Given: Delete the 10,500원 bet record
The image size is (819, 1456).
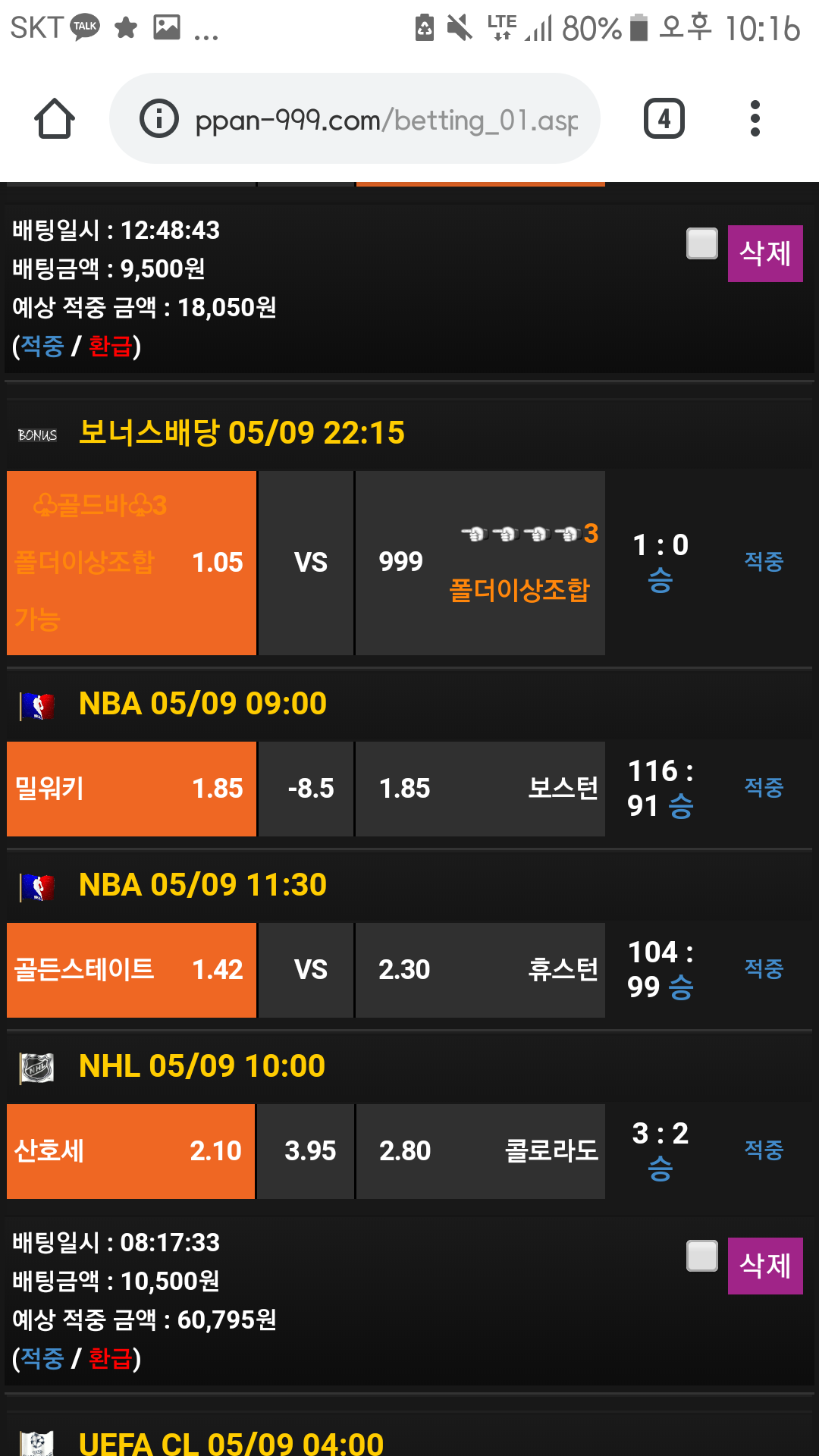Looking at the screenshot, I should [764, 1266].
